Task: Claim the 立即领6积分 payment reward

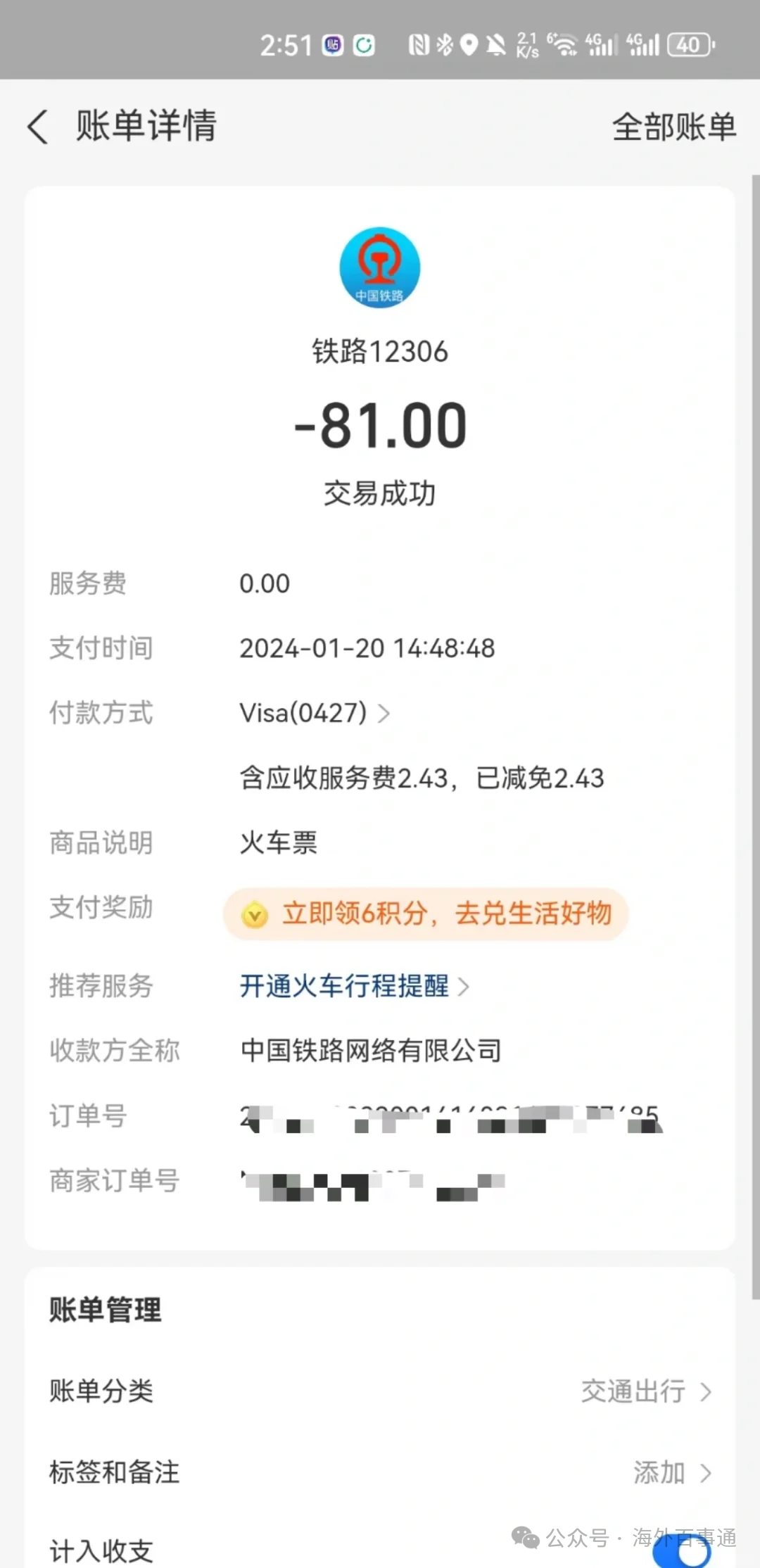Action: coord(425,913)
